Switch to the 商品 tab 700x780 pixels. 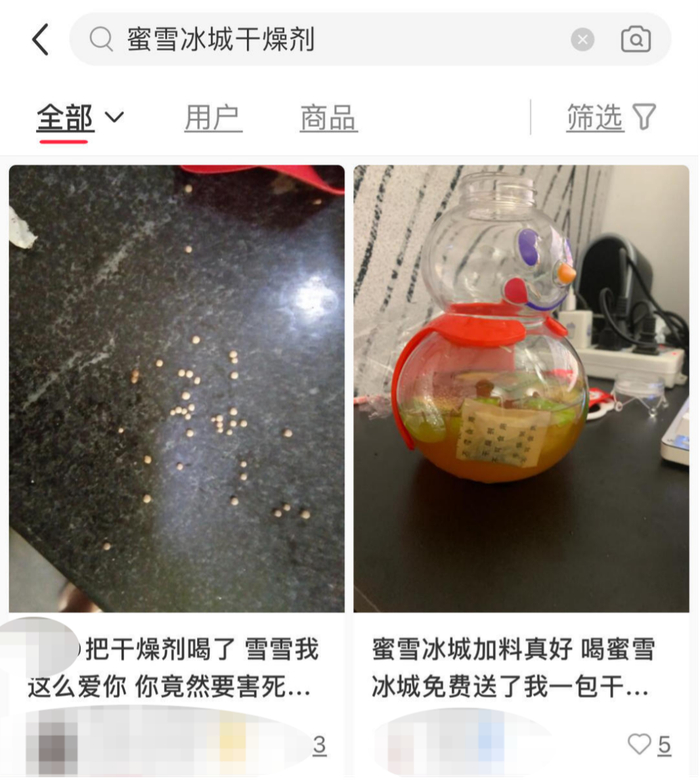tap(328, 118)
